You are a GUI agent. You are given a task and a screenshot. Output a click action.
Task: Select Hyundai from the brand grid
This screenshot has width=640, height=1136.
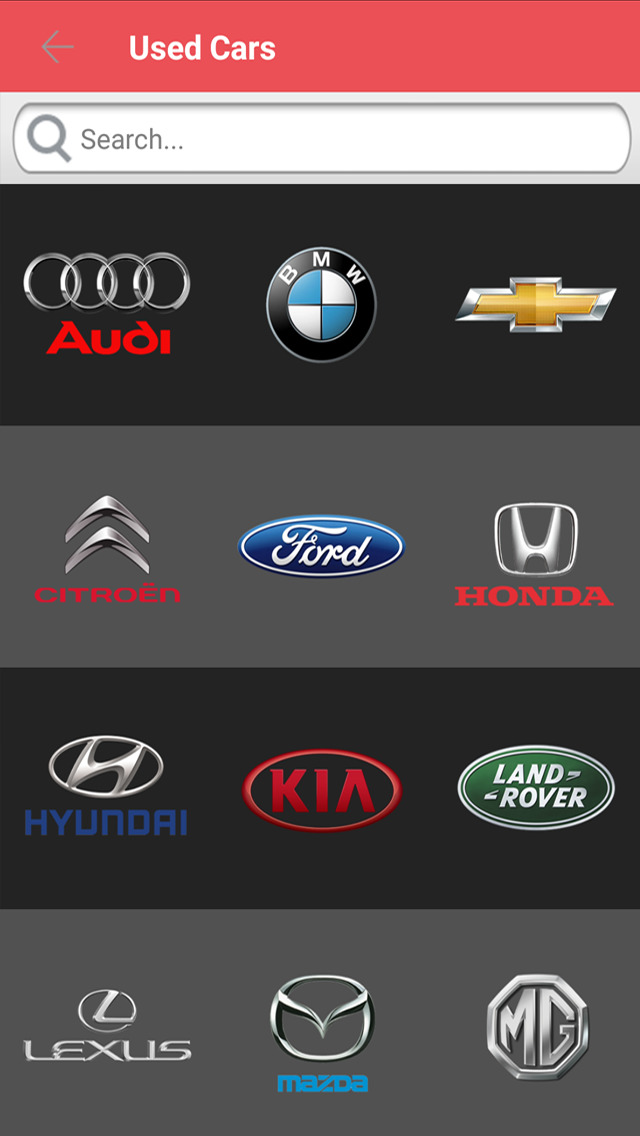click(x=107, y=787)
